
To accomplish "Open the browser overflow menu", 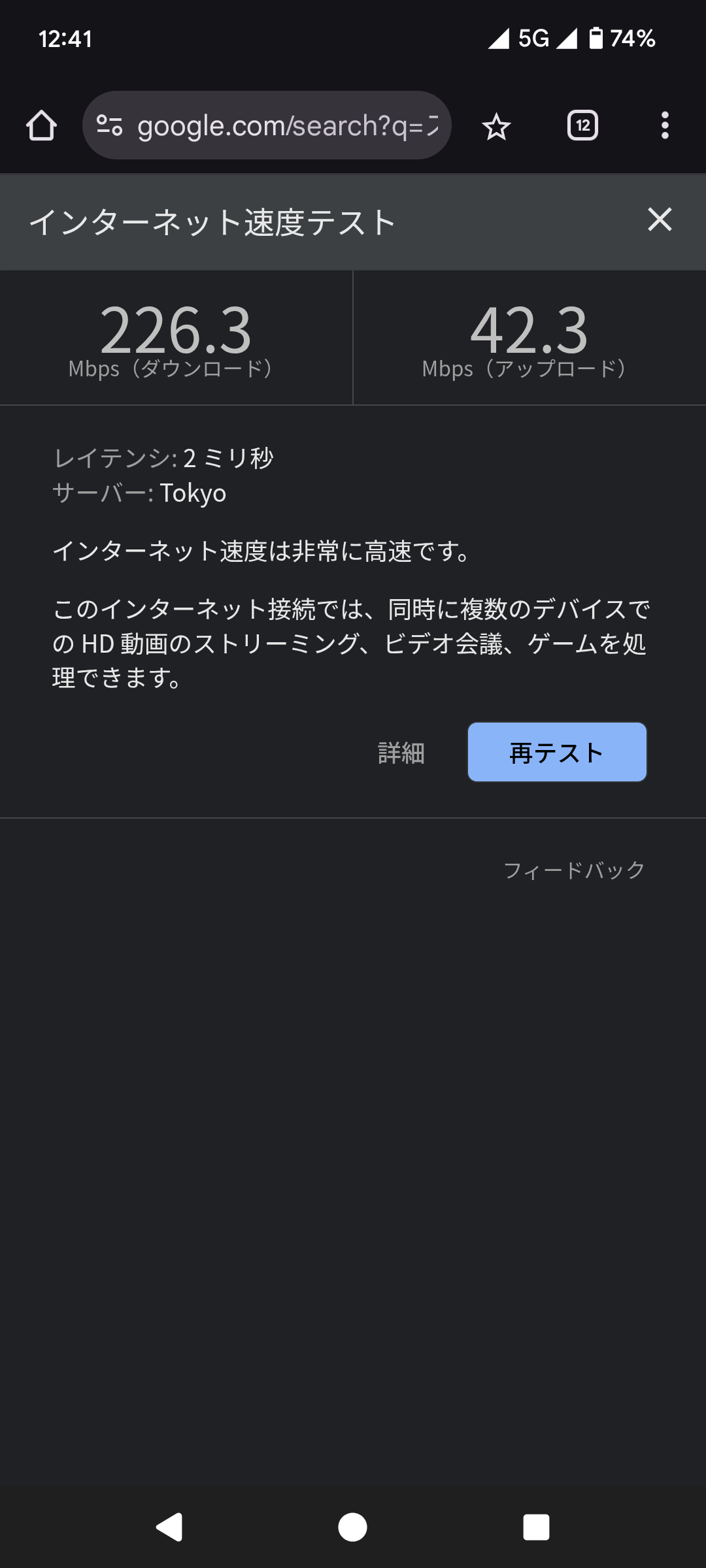I will pos(665,125).
